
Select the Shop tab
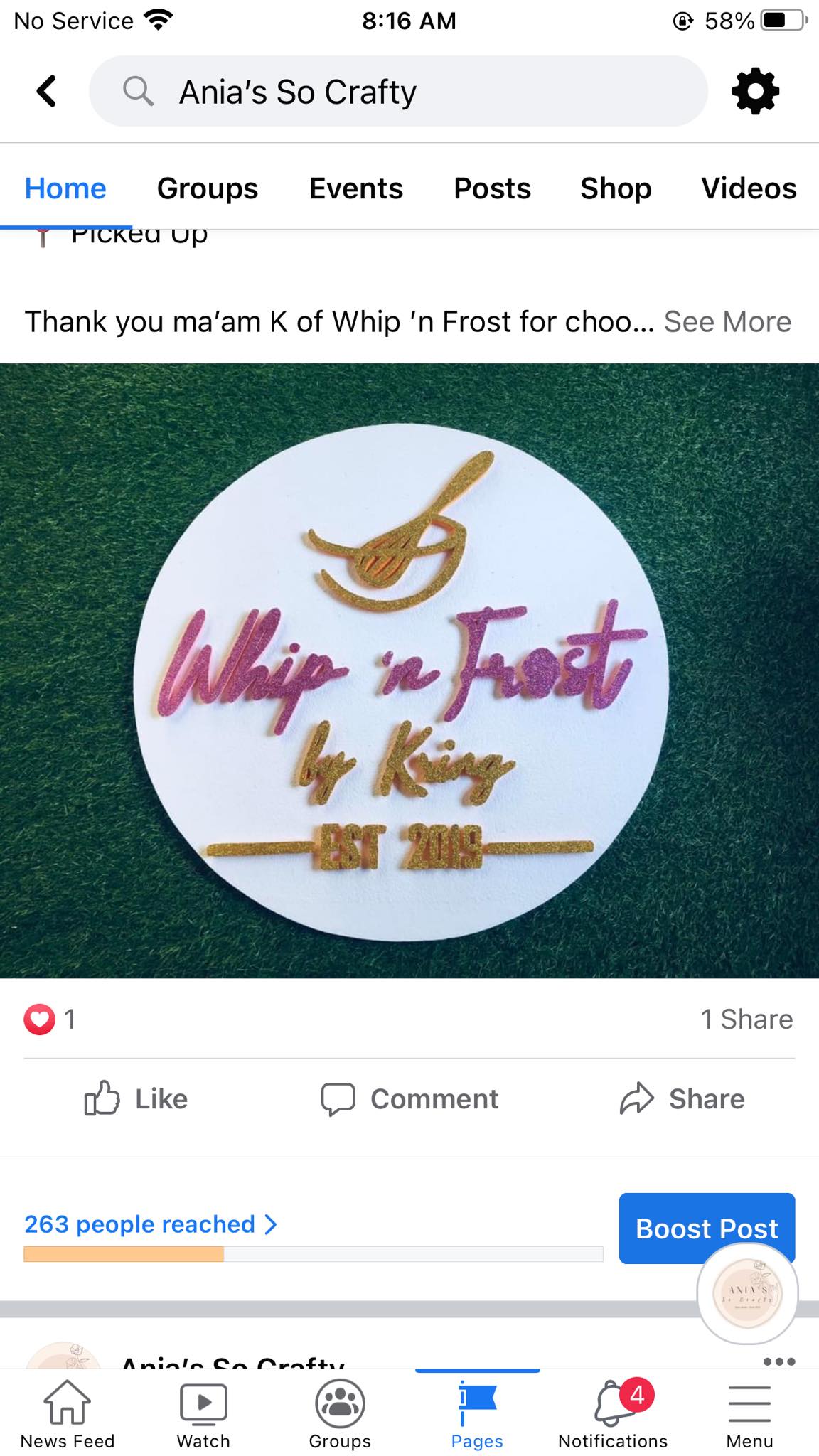pyautogui.click(x=615, y=188)
